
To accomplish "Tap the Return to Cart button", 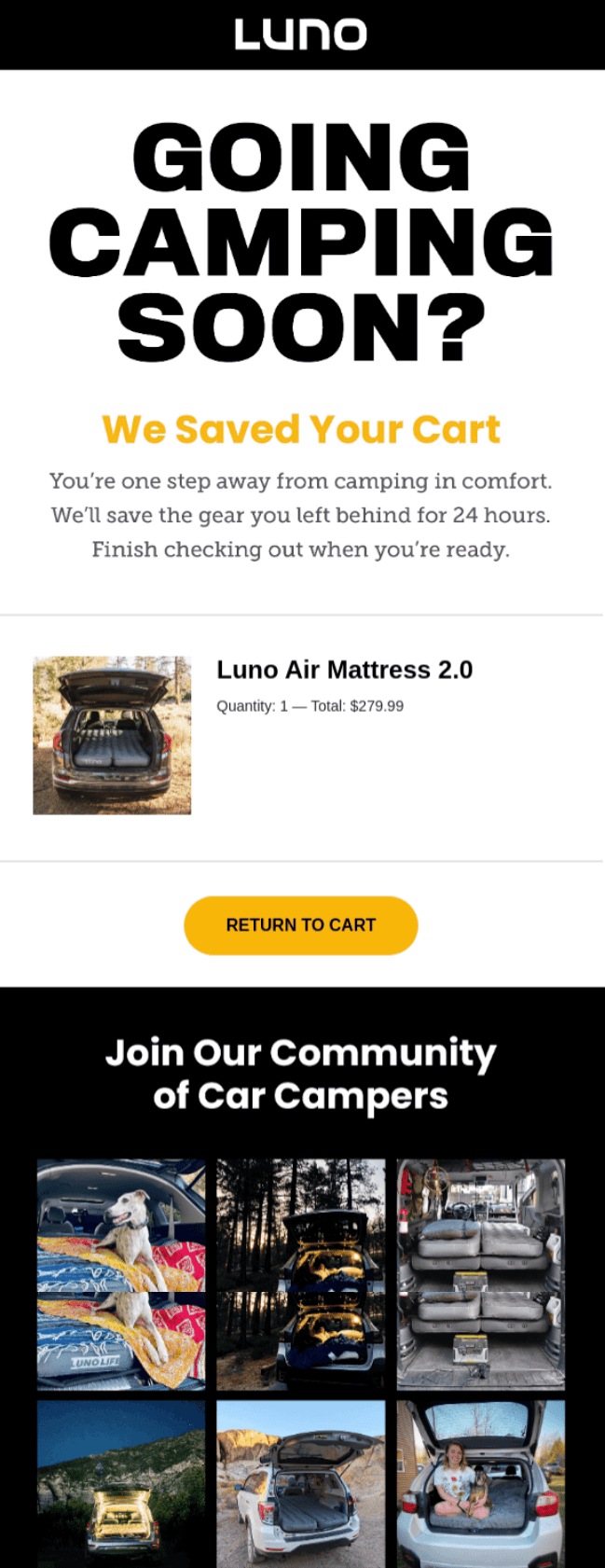I will point(300,925).
